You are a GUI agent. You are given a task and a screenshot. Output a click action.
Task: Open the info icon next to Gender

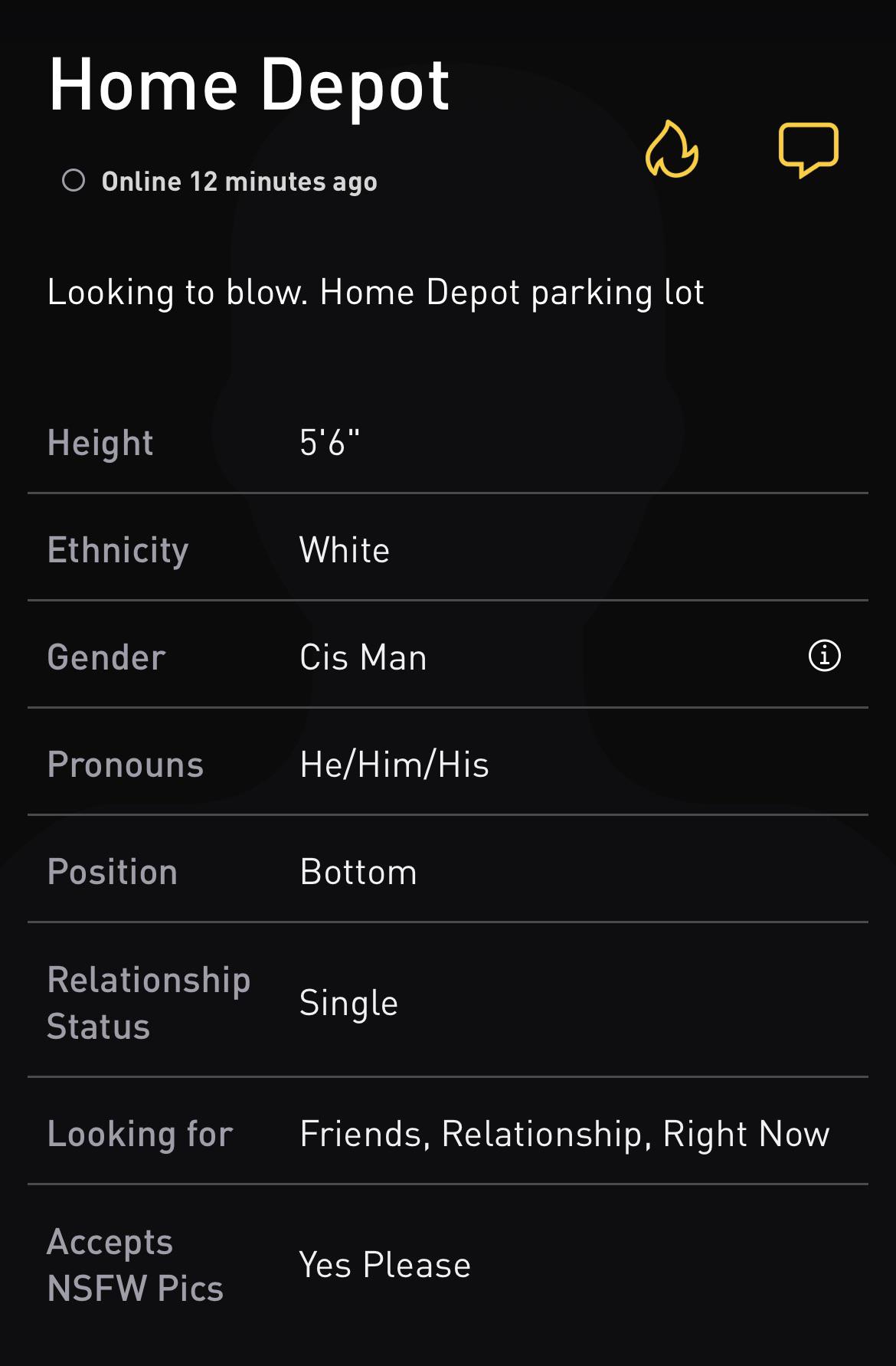coord(824,656)
